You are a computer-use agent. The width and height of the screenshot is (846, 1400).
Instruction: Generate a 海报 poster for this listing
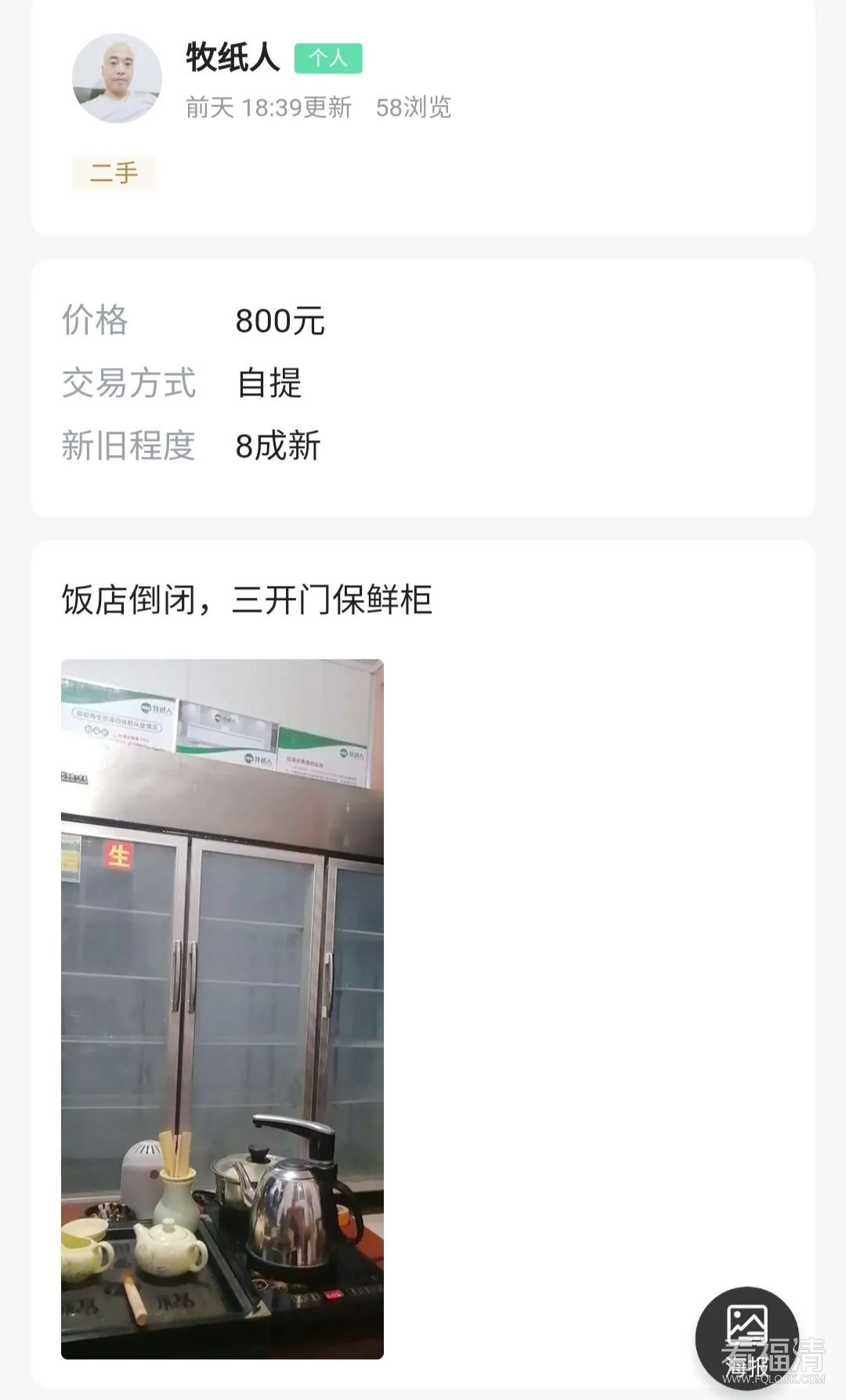pos(747,1337)
